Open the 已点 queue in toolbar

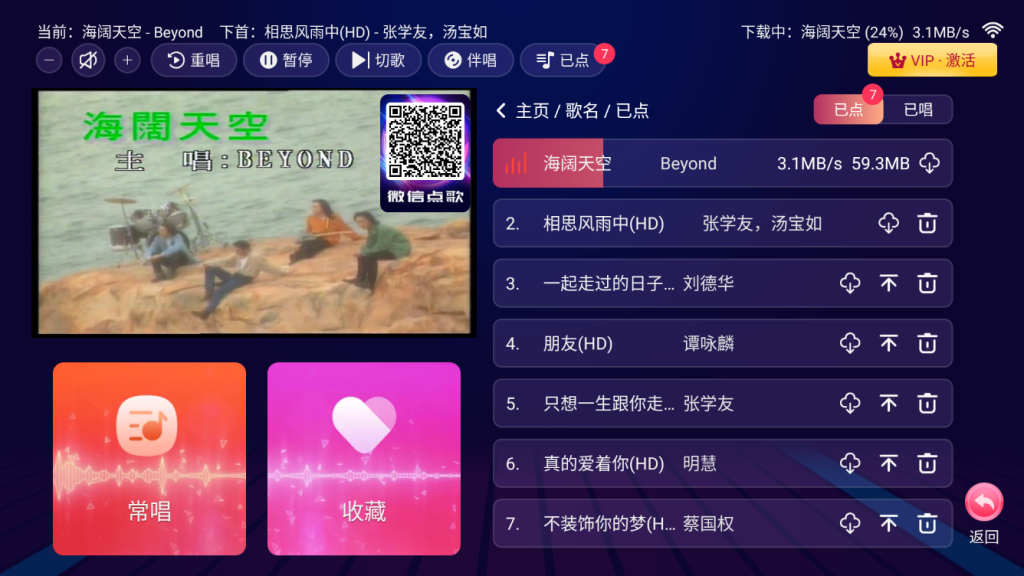563,60
